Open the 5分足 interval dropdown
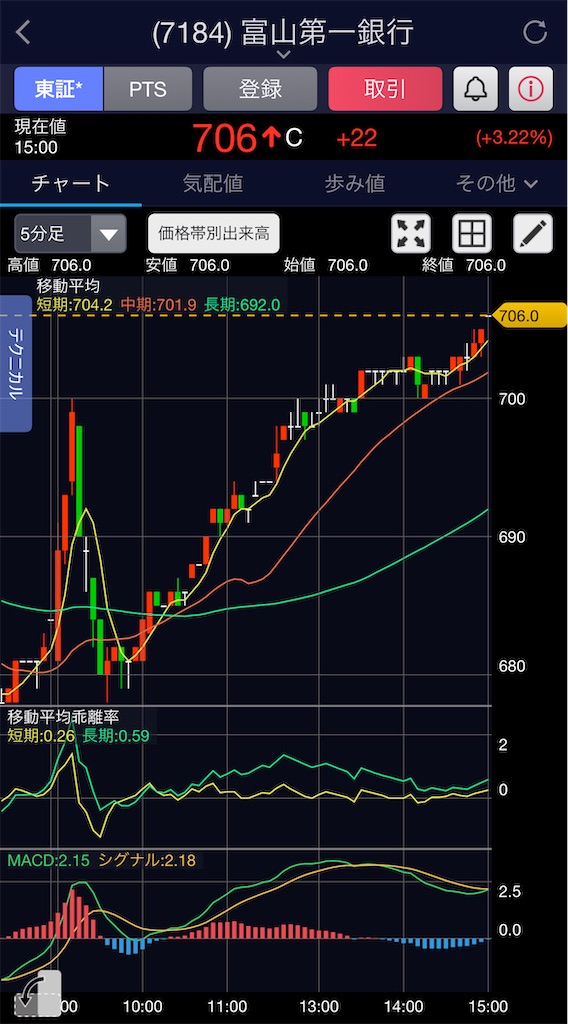Image resolution: width=568 pixels, height=1024 pixels. (x=71, y=234)
